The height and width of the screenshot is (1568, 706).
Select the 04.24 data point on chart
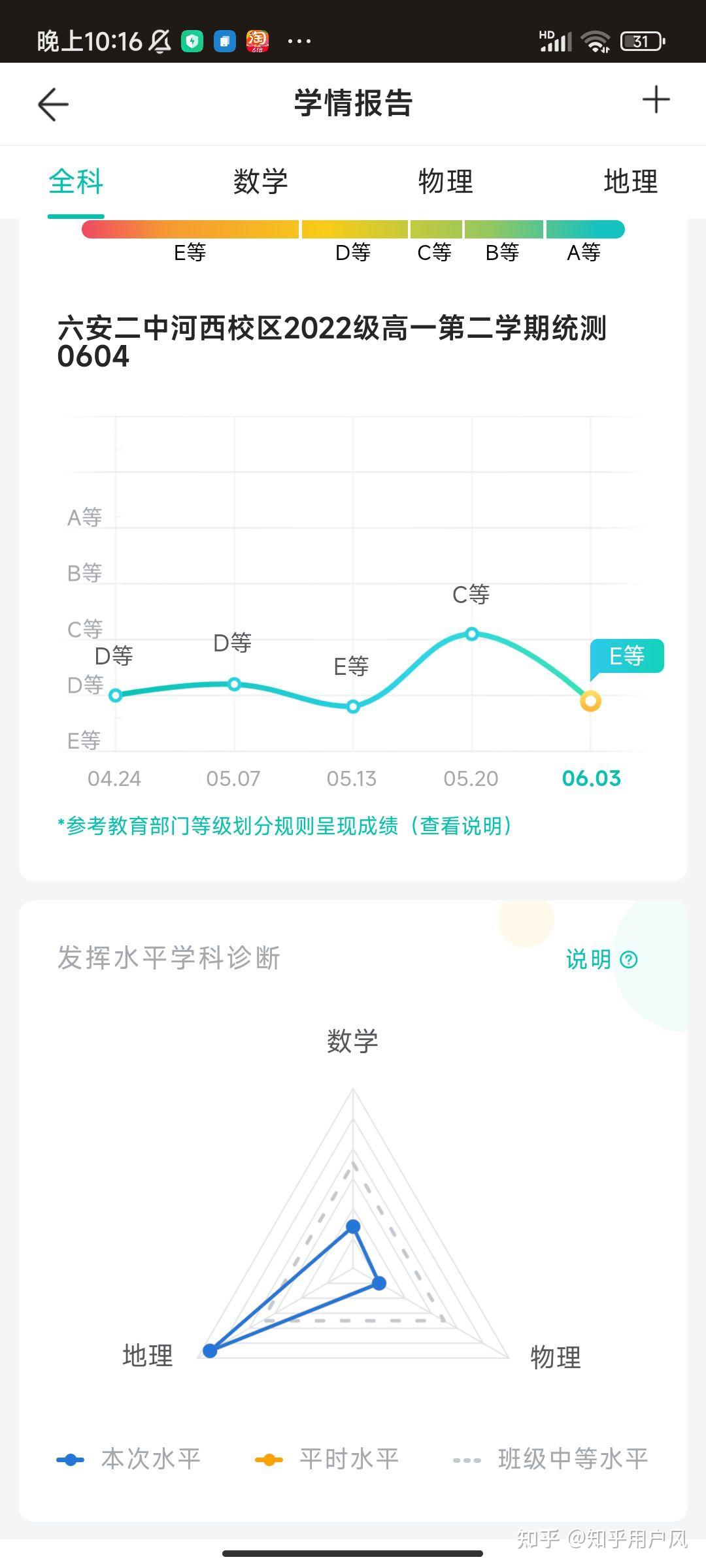click(116, 695)
